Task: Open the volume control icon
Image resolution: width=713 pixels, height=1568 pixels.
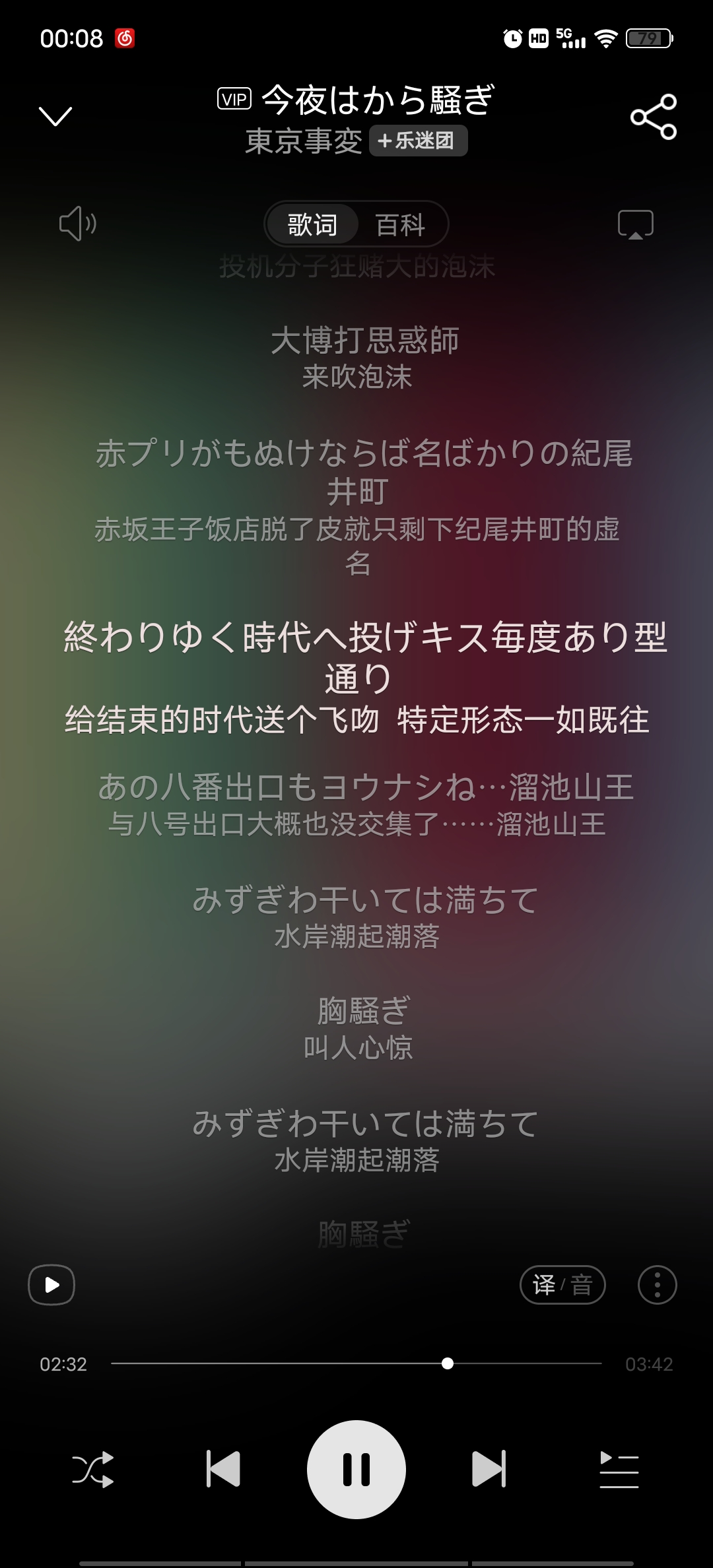Action: 78,224
